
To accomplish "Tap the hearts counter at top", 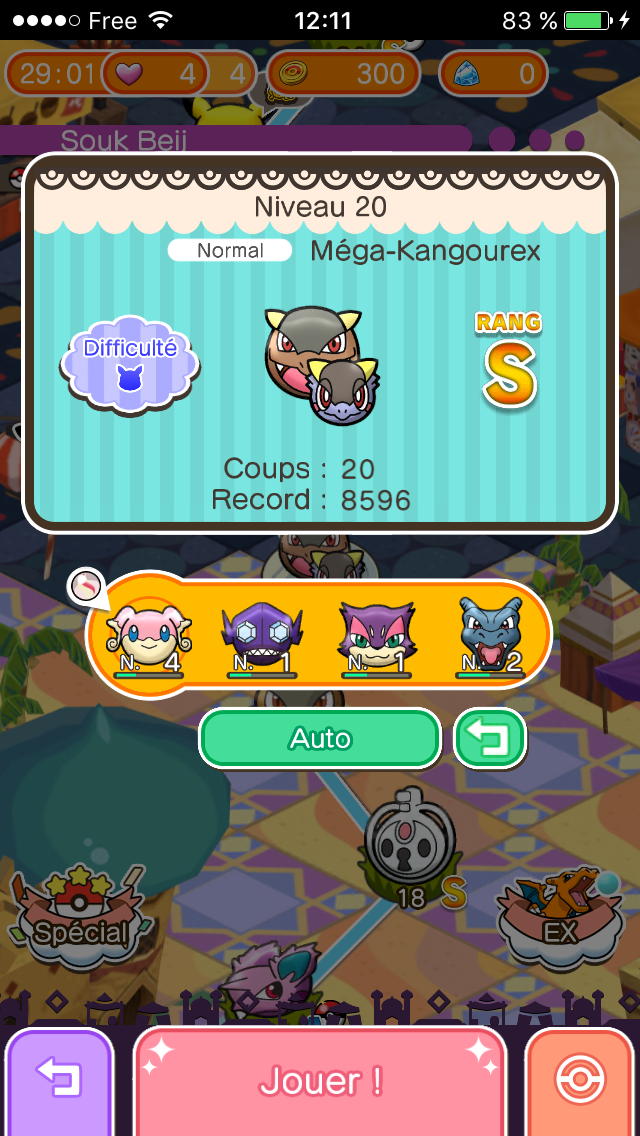I will [155, 73].
